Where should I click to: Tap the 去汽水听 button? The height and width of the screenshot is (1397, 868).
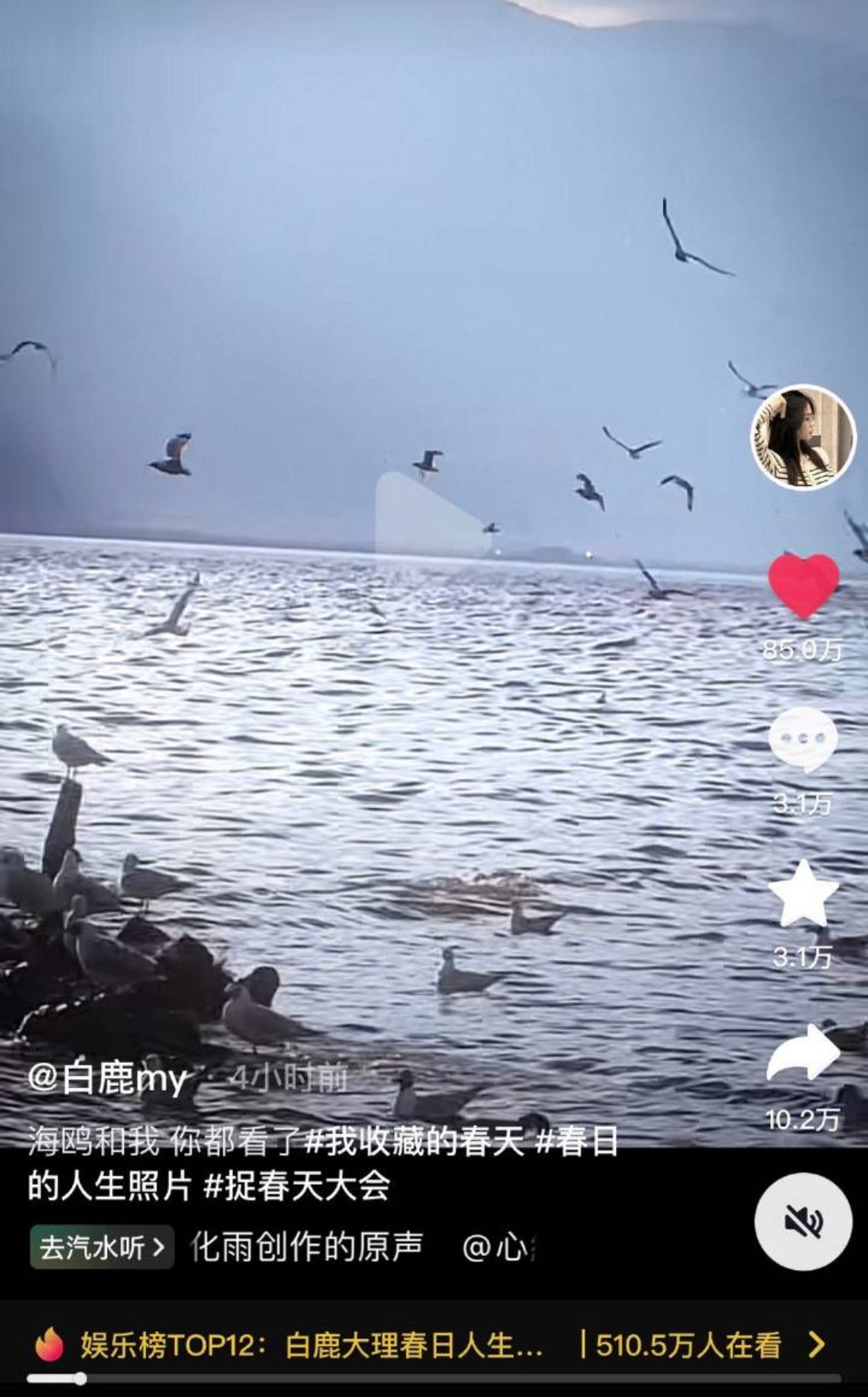[x=102, y=1248]
